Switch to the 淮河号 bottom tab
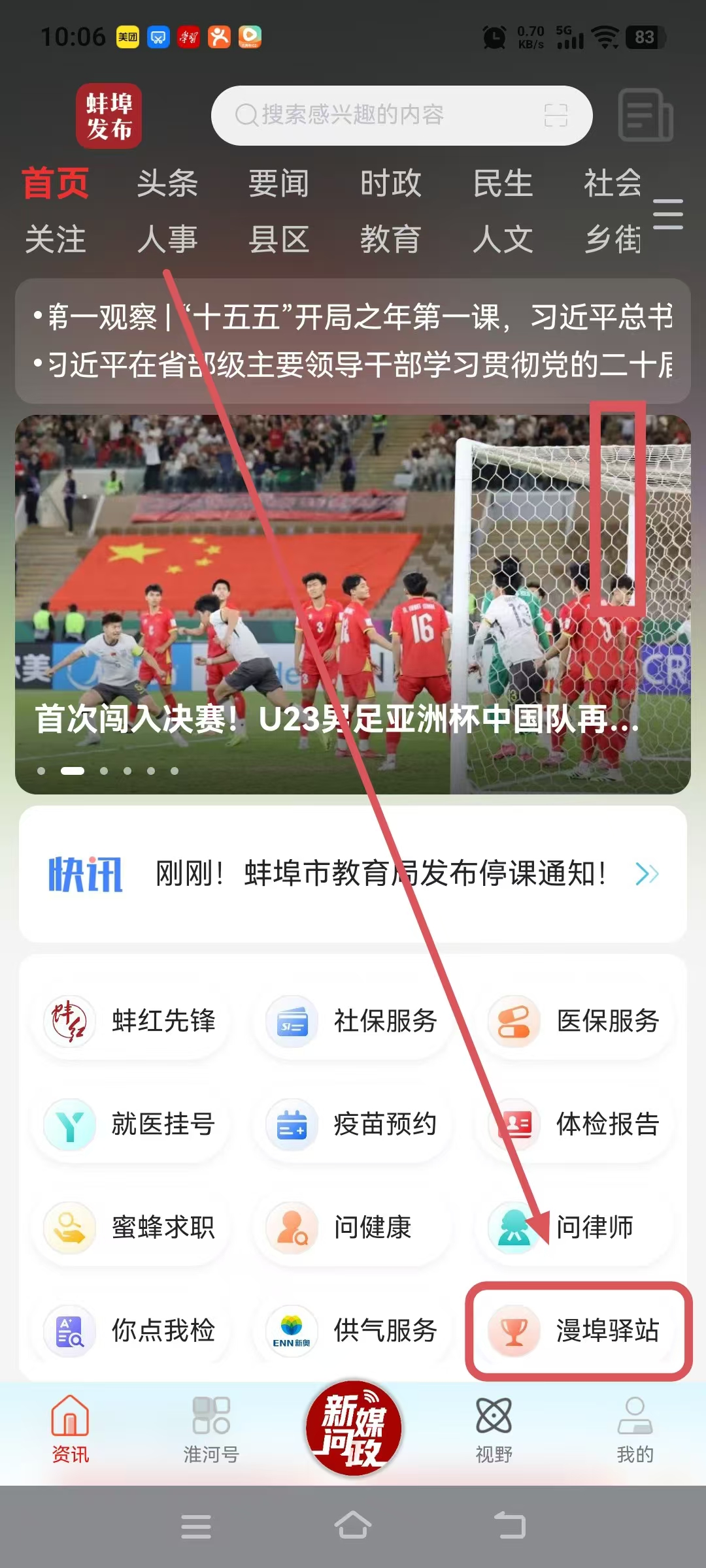 [211, 1429]
